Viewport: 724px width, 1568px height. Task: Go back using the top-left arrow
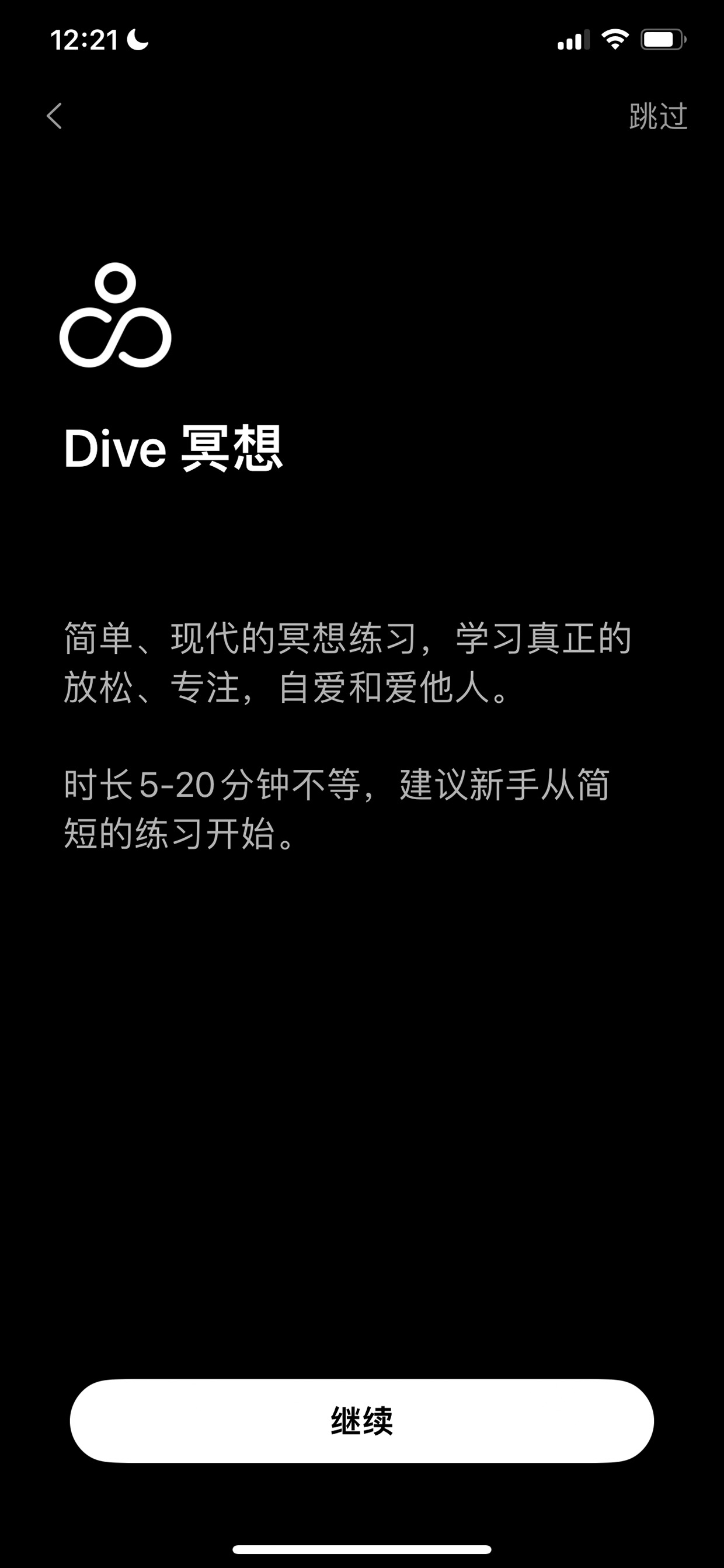54,116
